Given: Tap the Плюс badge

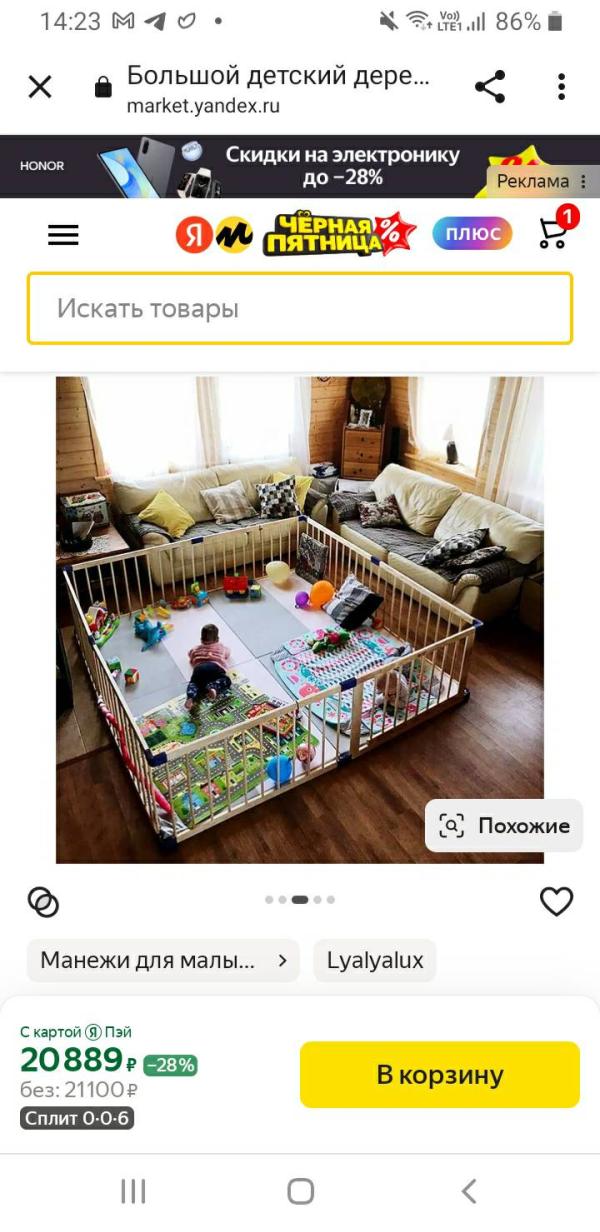Looking at the screenshot, I should pos(472,234).
